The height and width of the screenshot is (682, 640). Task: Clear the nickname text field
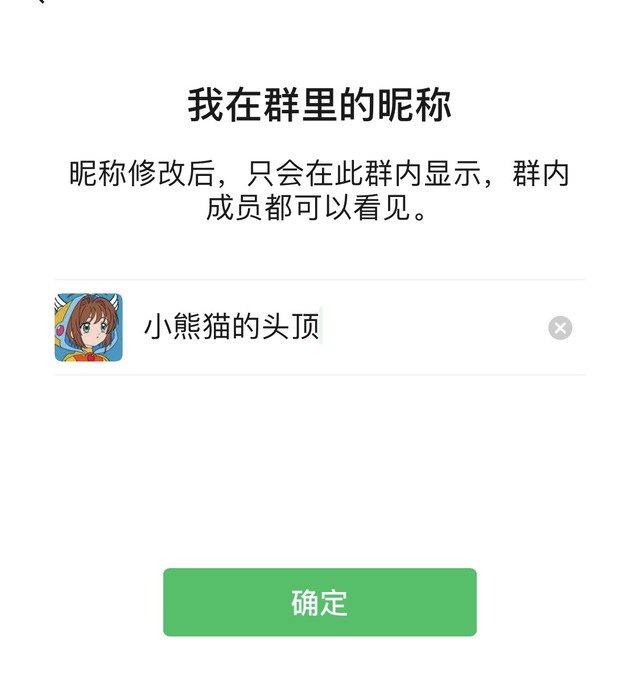coord(560,328)
